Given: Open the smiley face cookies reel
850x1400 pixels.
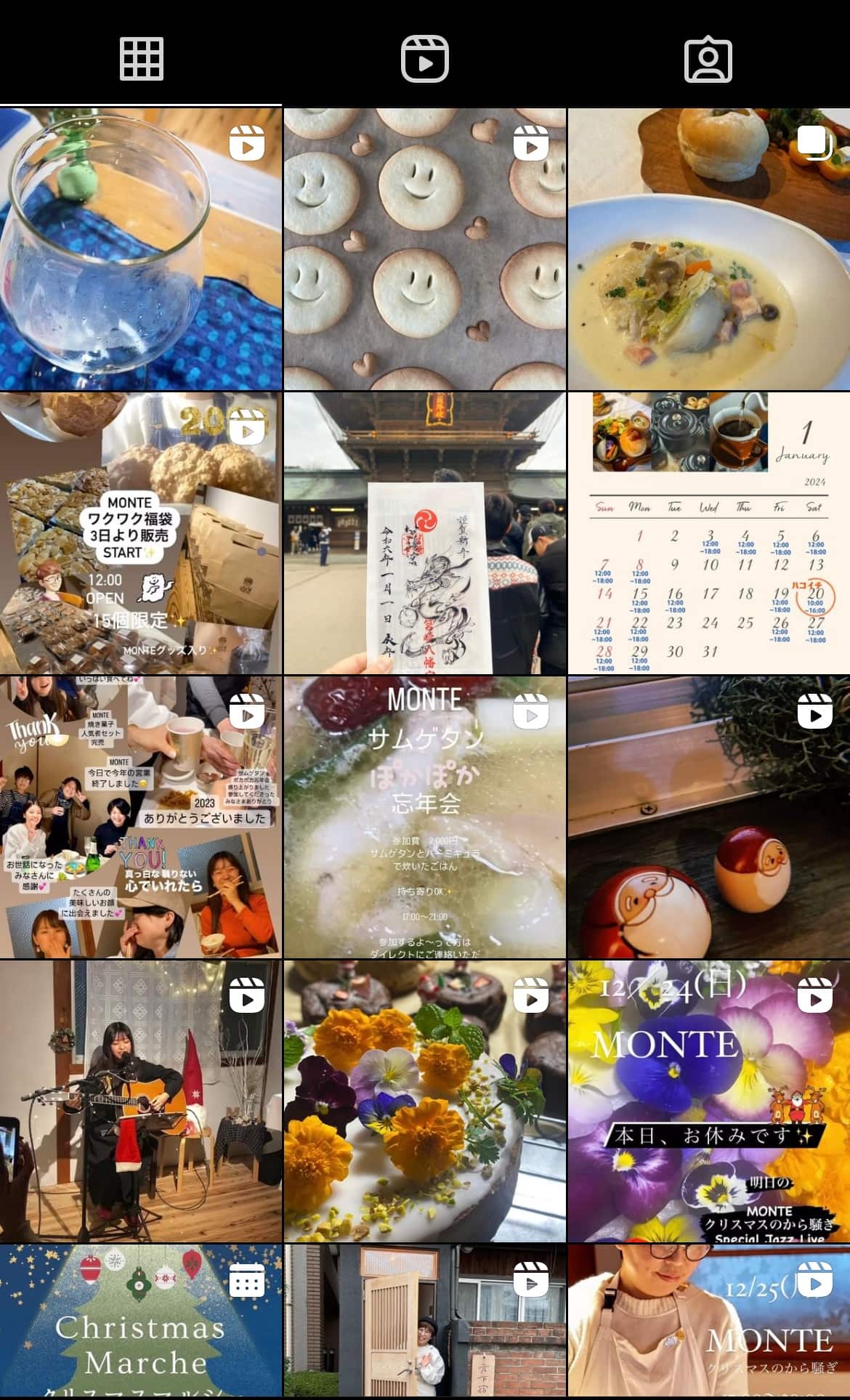Looking at the screenshot, I should coord(424,249).
